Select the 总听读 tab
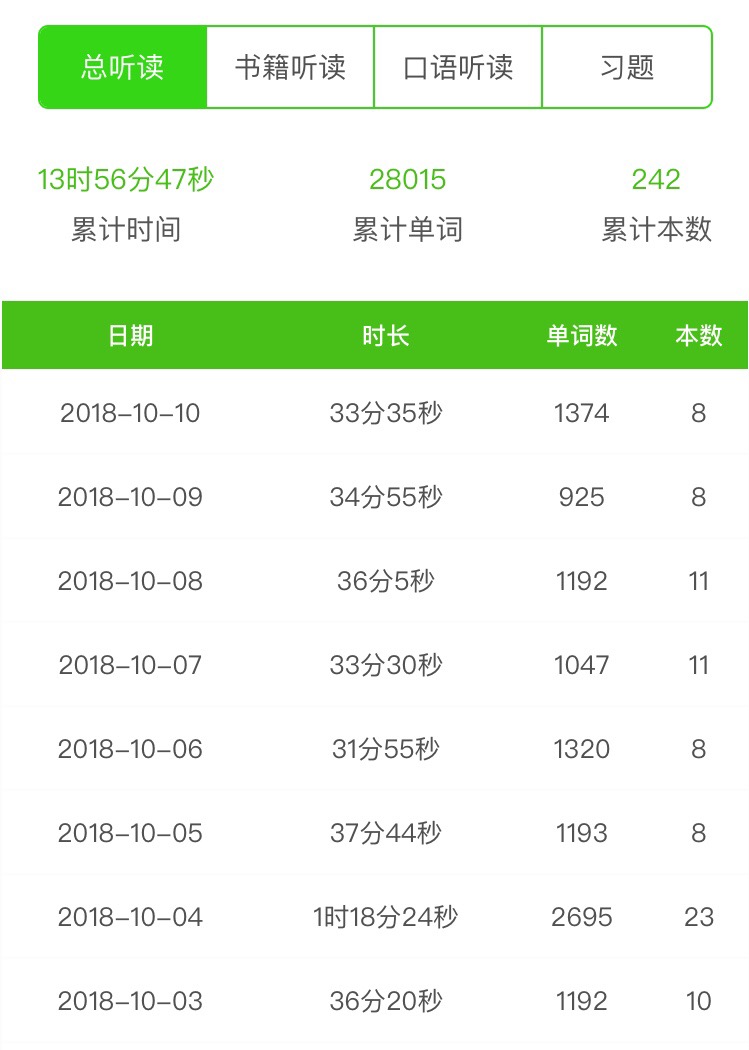 tap(123, 67)
